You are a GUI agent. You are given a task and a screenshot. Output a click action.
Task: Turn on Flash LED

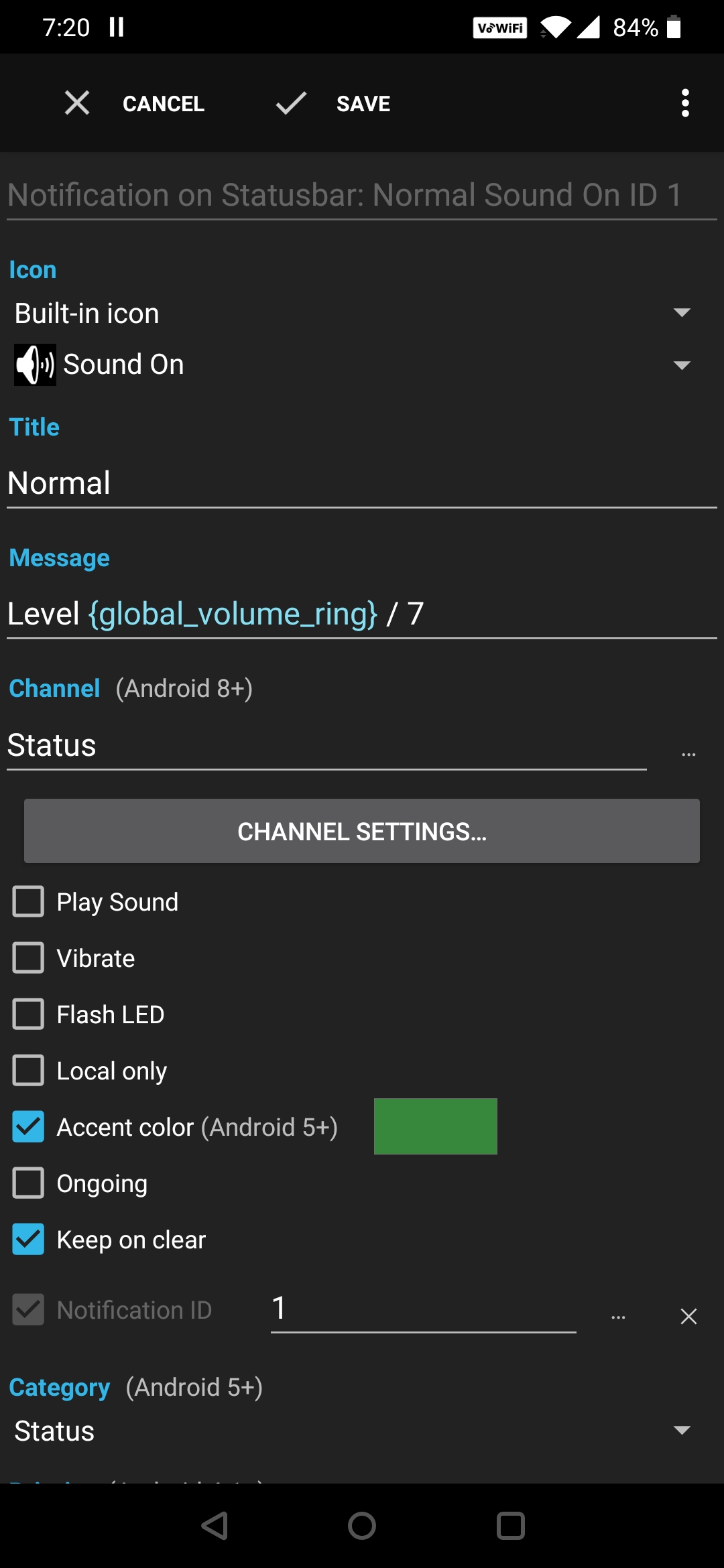click(27, 1014)
